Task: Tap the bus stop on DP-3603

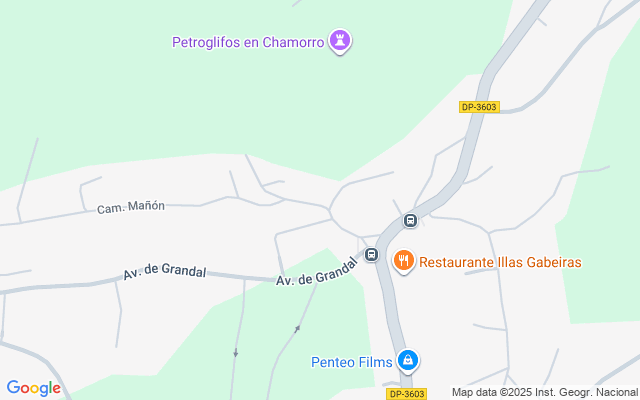Action: click(x=410, y=220)
